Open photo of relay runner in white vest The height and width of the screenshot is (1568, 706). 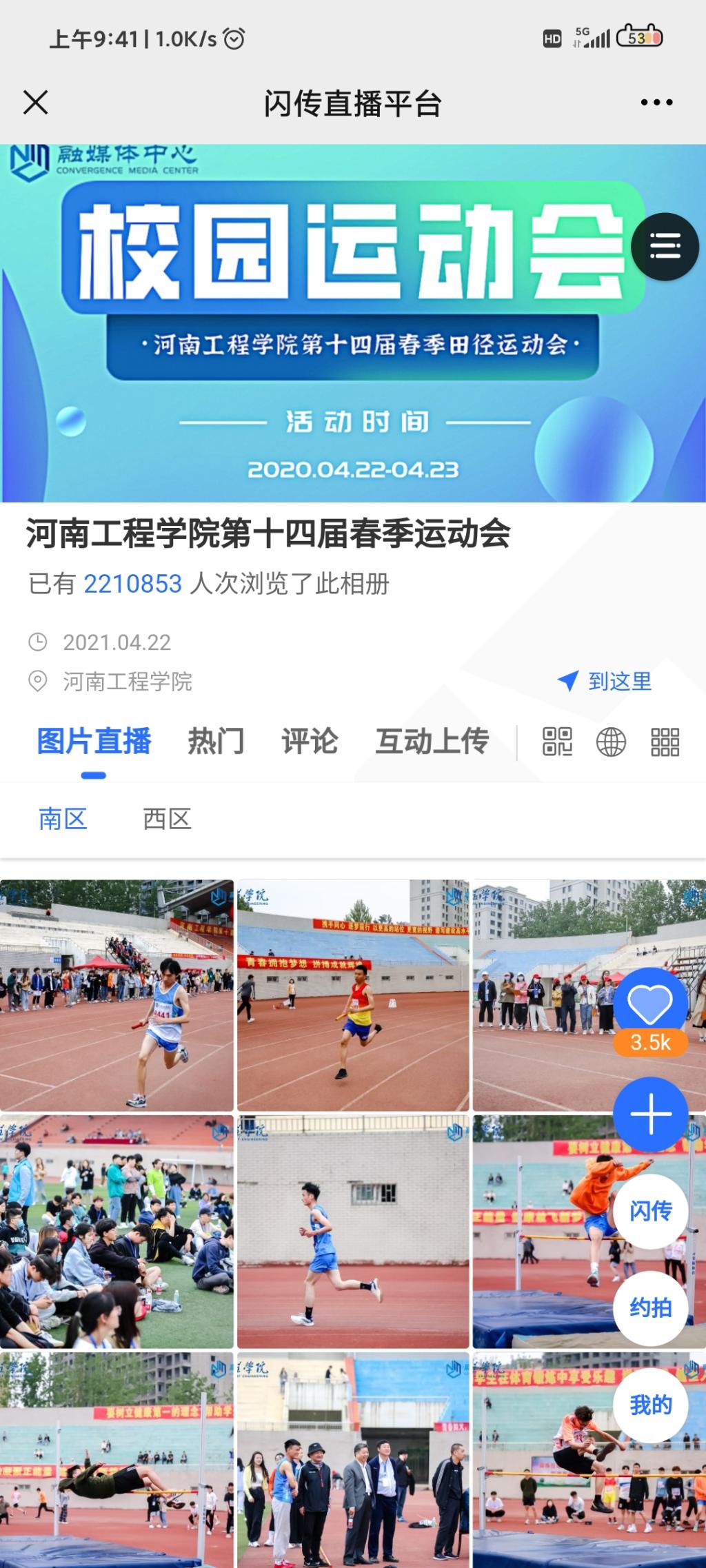tap(117, 995)
